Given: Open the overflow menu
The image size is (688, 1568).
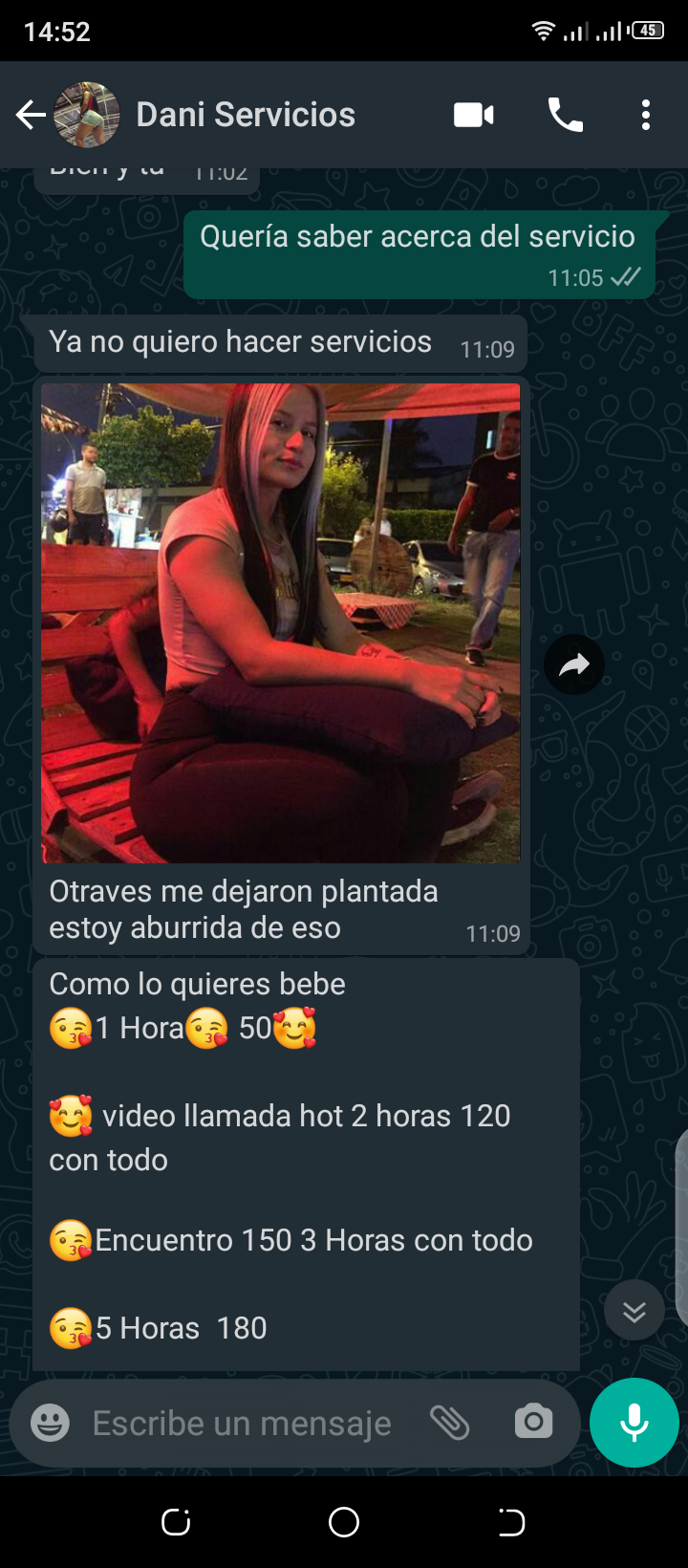Looking at the screenshot, I should click(646, 116).
